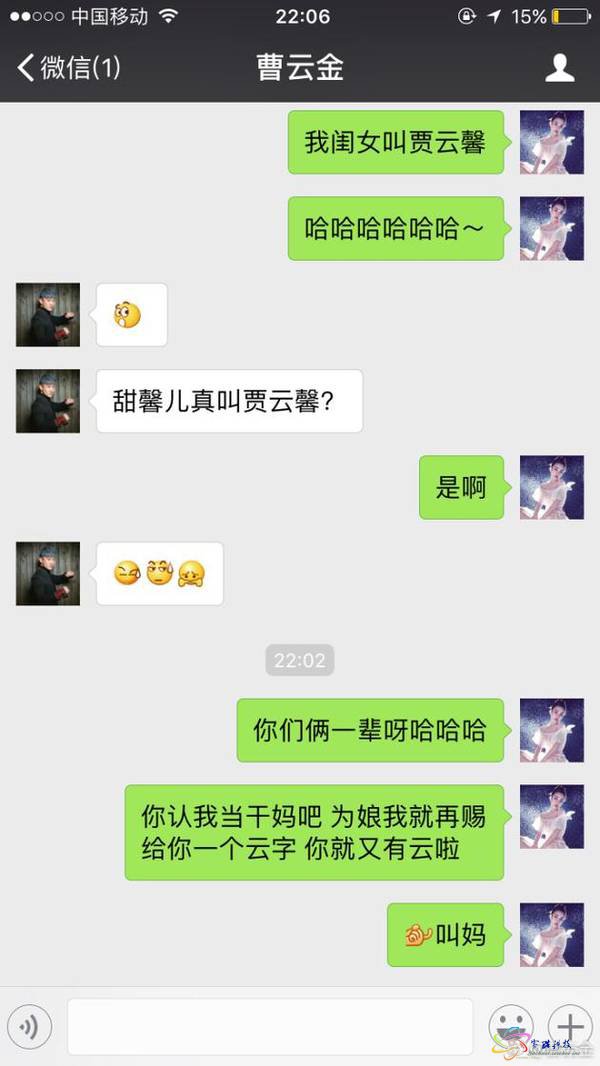
Task: Tap my avatar next to 是啊 message
Action: 552,487
